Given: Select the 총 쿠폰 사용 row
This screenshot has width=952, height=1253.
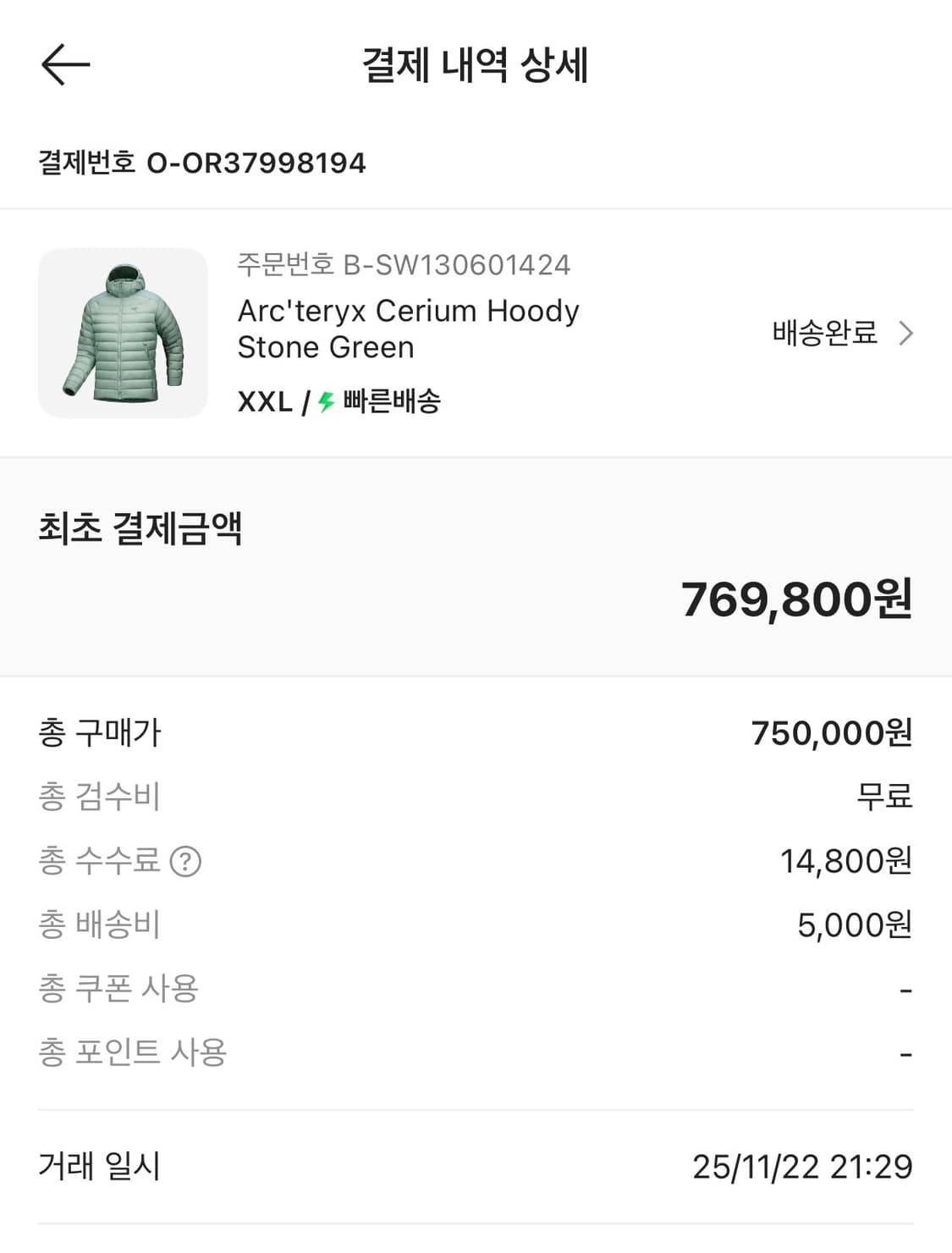Looking at the screenshot, I should [x=118, y=990].
